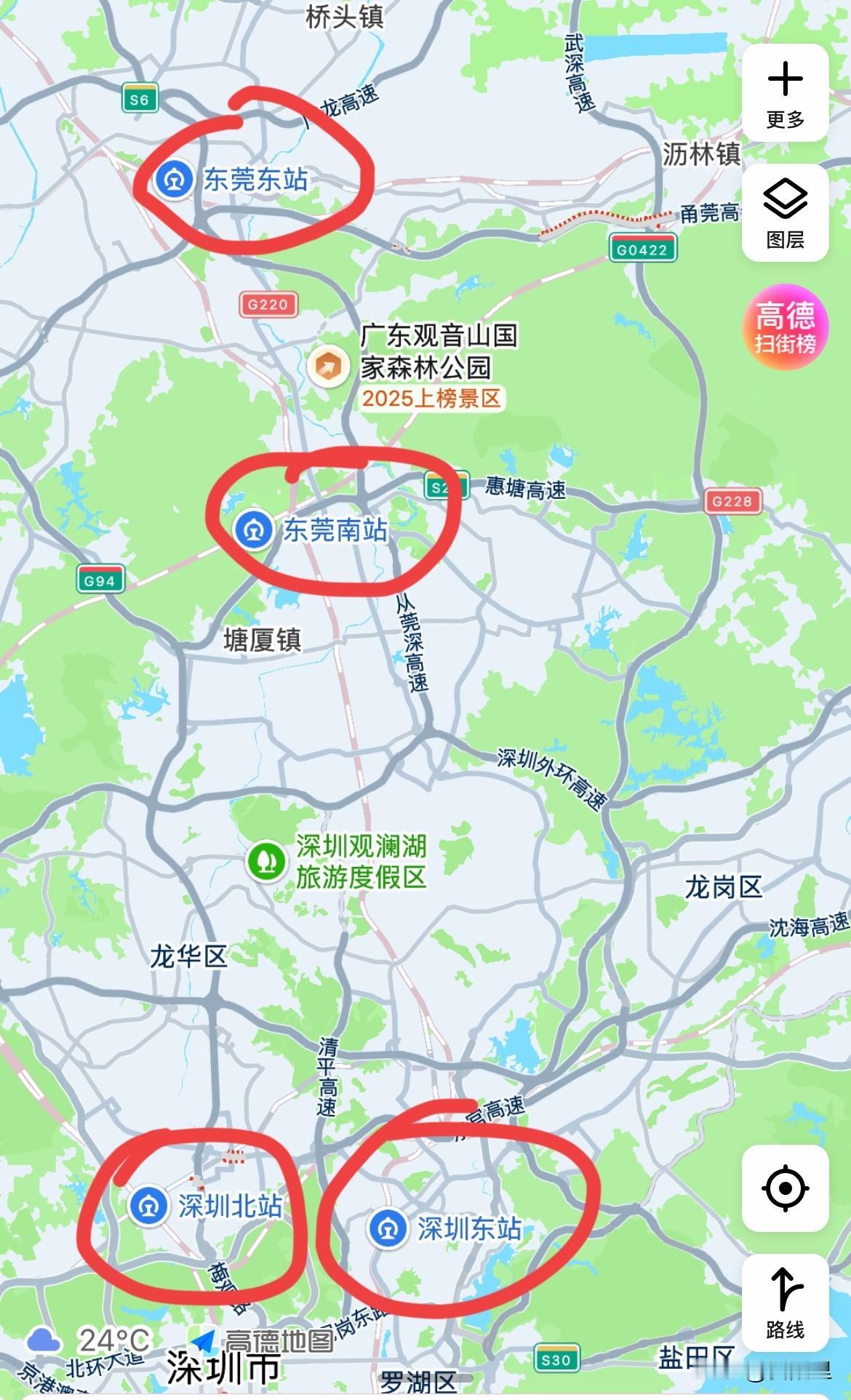This screenshot has height=1400, width=851.
Task: Tap the G220 road shield
Action: tap(269, 305)
